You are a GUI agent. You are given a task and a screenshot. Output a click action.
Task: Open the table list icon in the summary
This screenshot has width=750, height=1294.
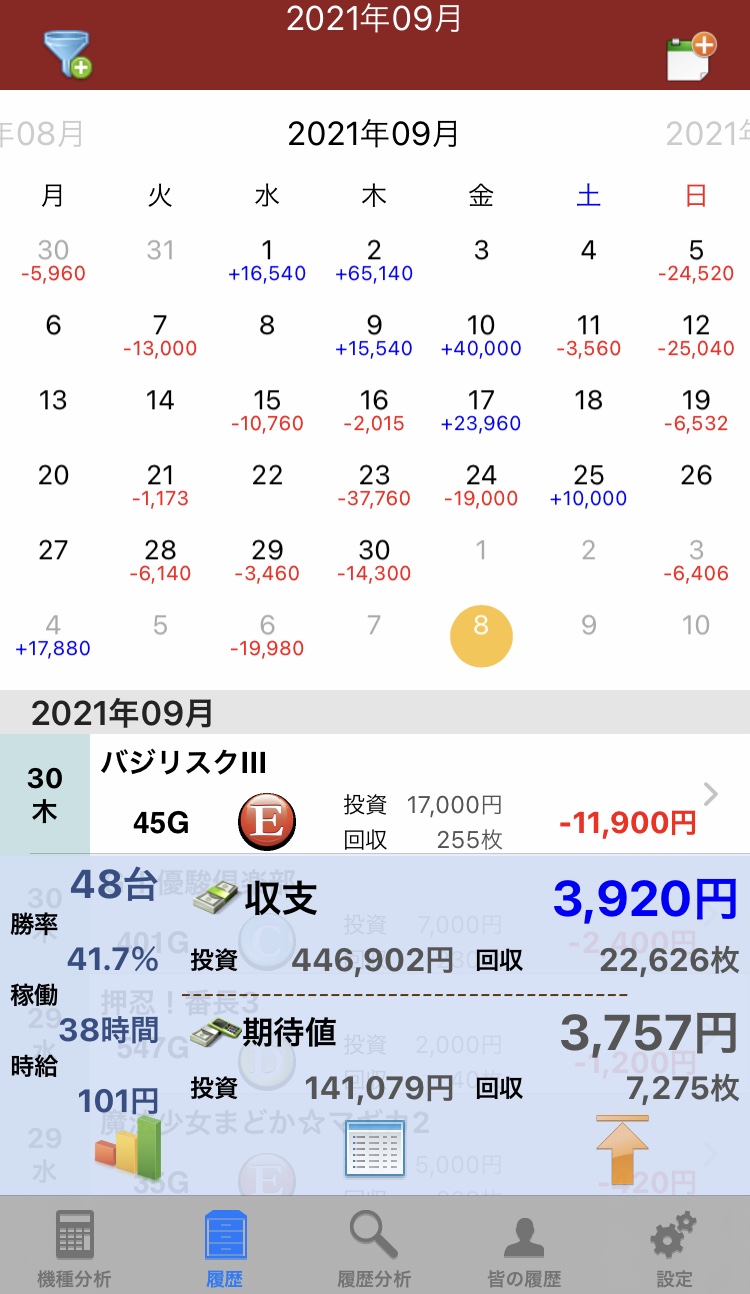pyautogui.click(x=375, y=1148)
